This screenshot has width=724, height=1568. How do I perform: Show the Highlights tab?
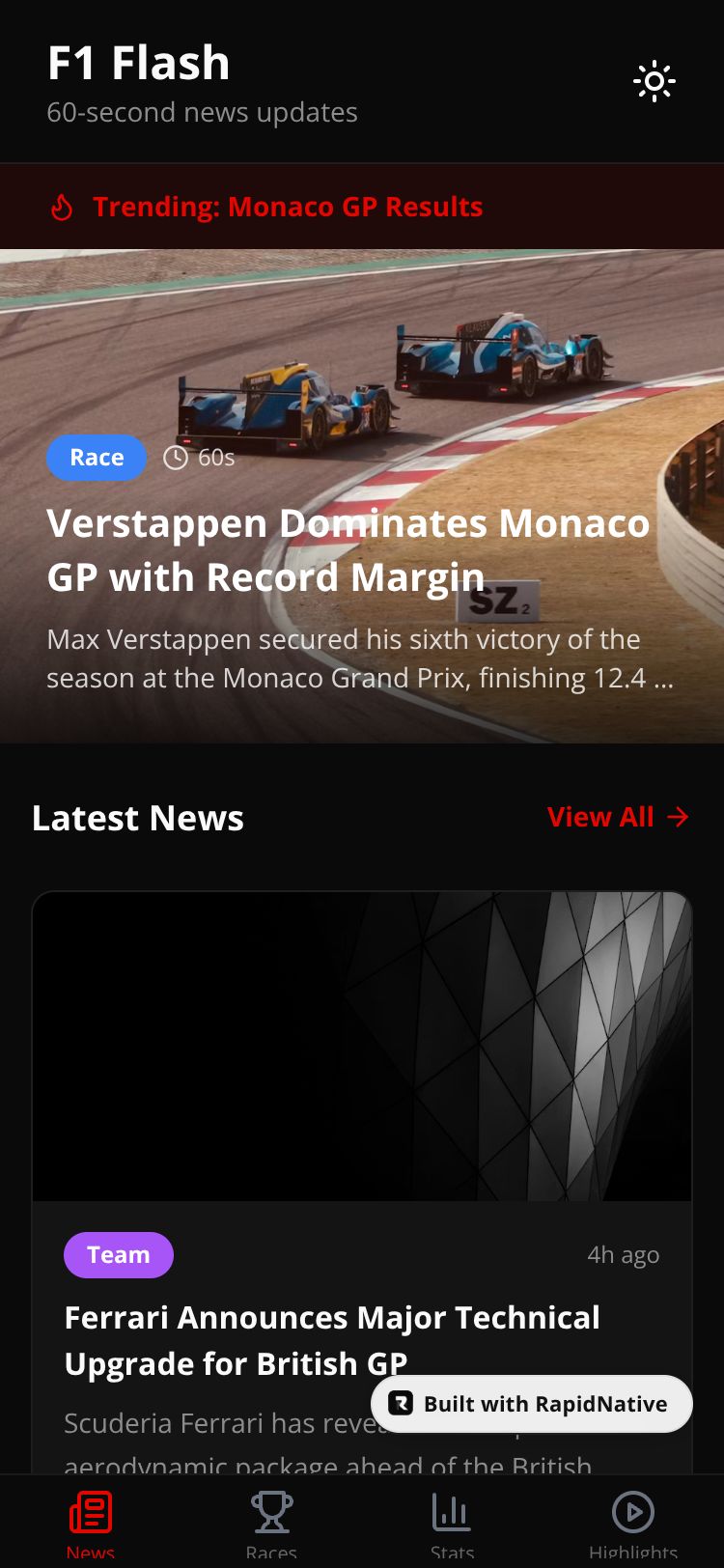(x=633, y=1522)
